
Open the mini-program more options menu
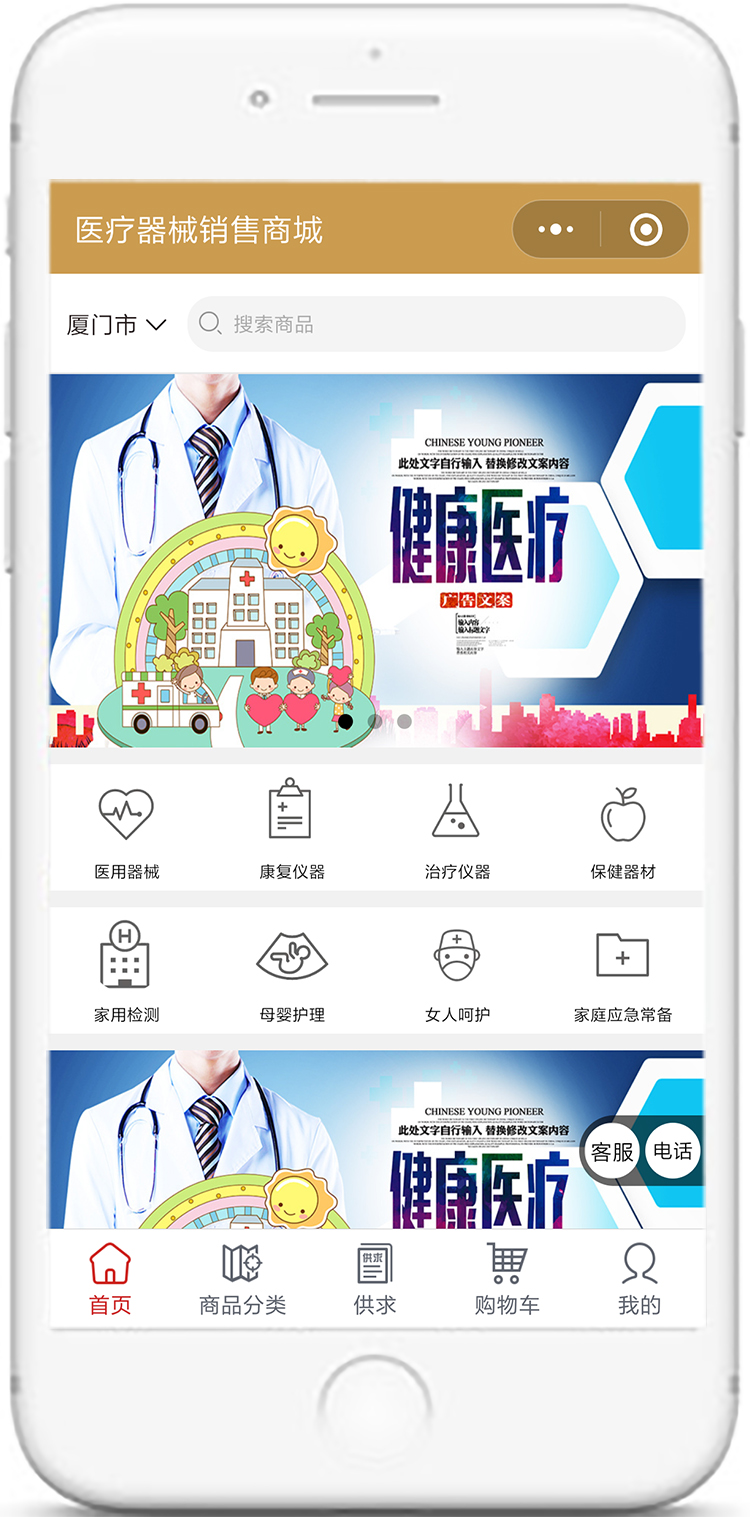click(x=556, y=230)
